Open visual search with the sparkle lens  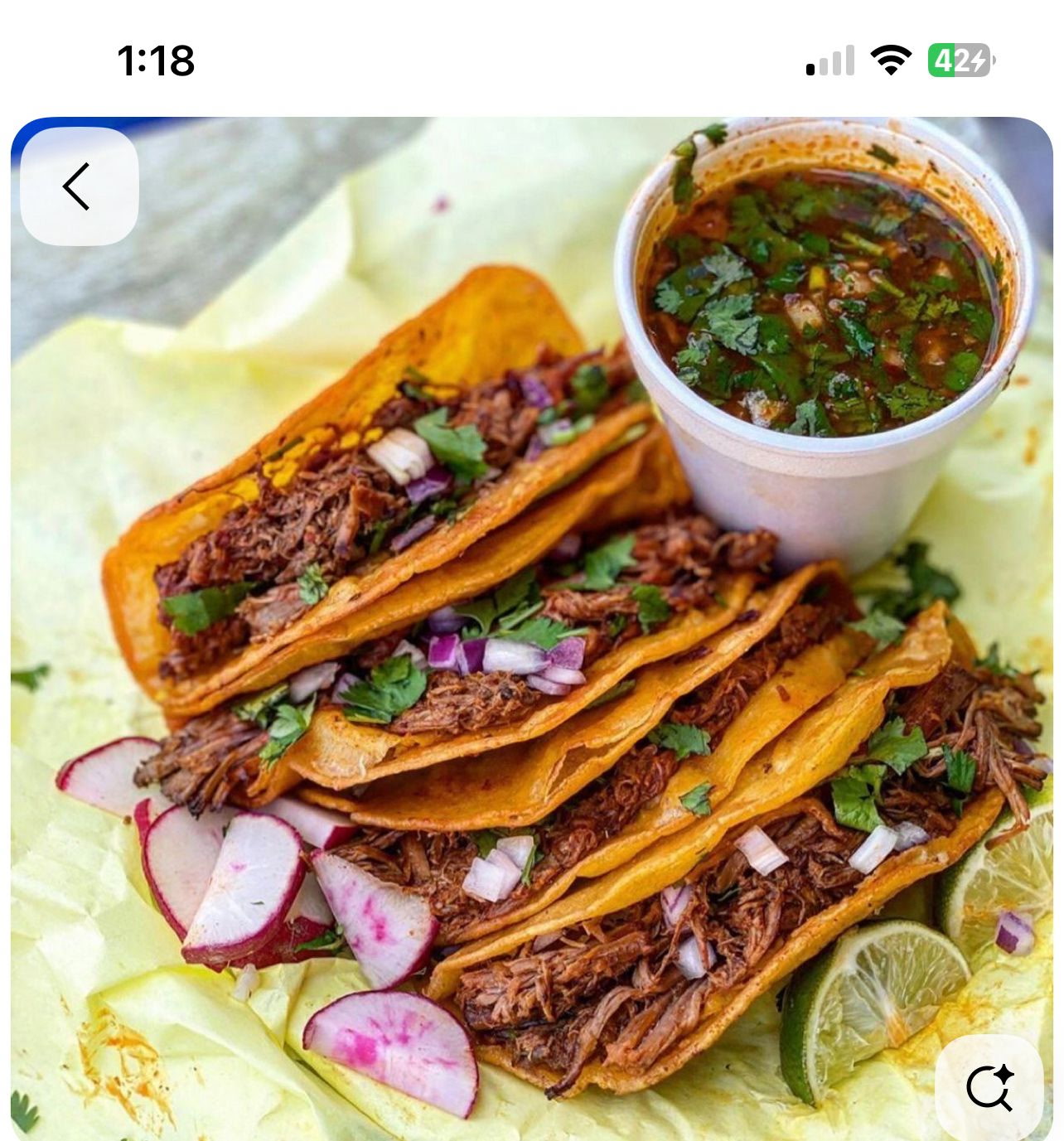coord(989,1086)
